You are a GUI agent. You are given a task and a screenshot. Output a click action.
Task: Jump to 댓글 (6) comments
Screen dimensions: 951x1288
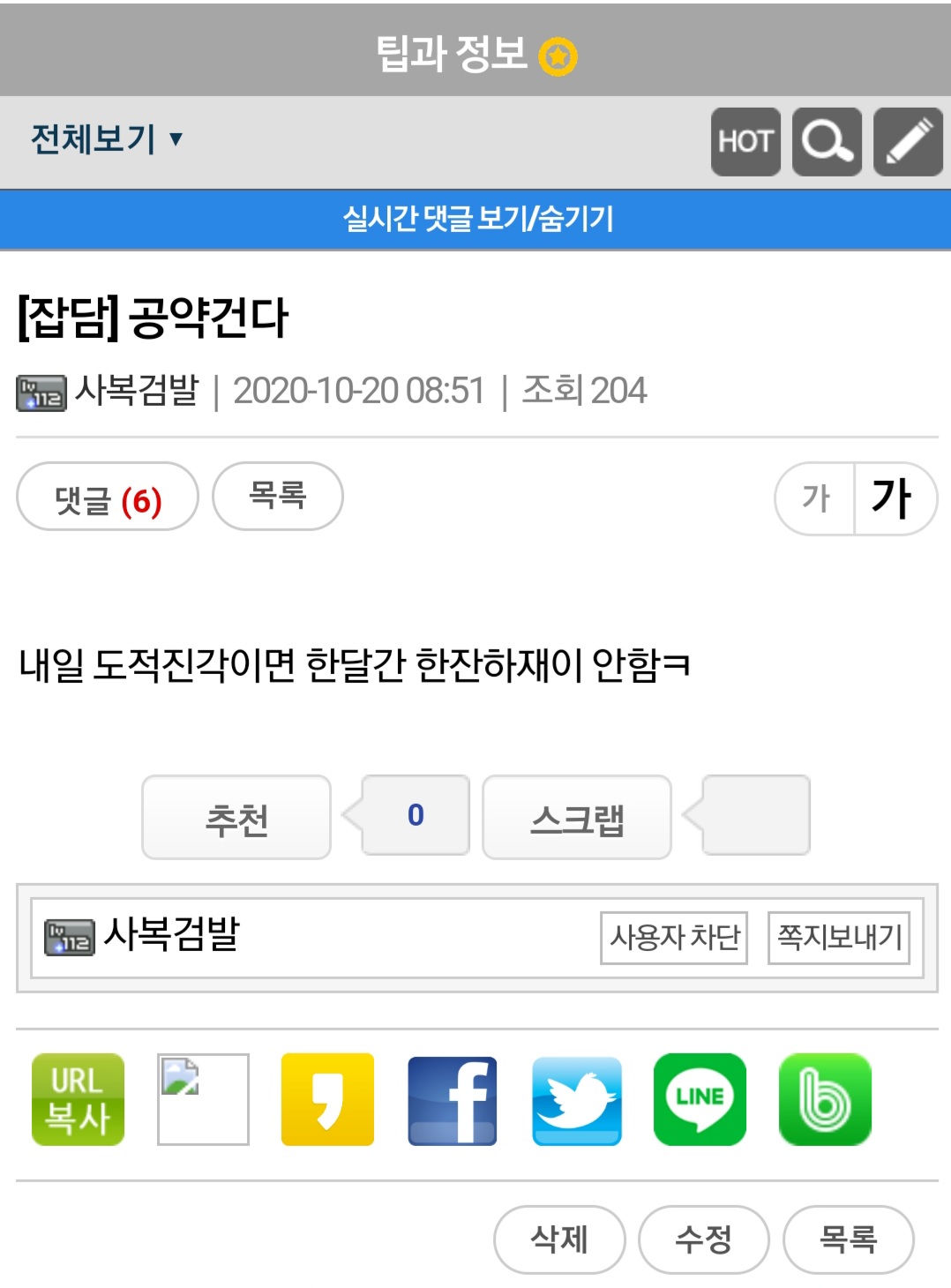pyautogui.click(x=108, y=498)
